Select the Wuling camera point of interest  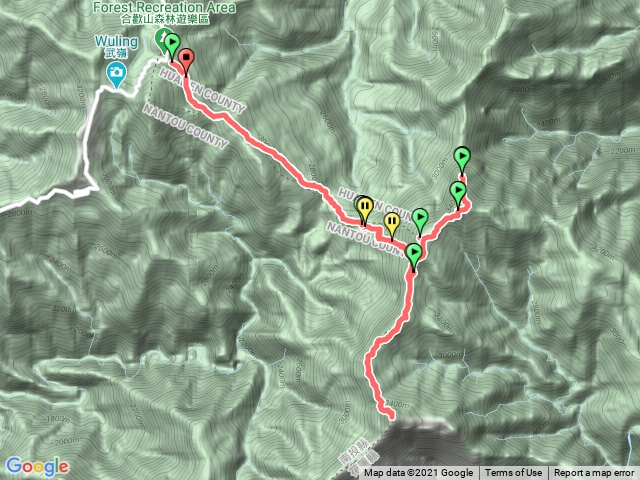118,73
